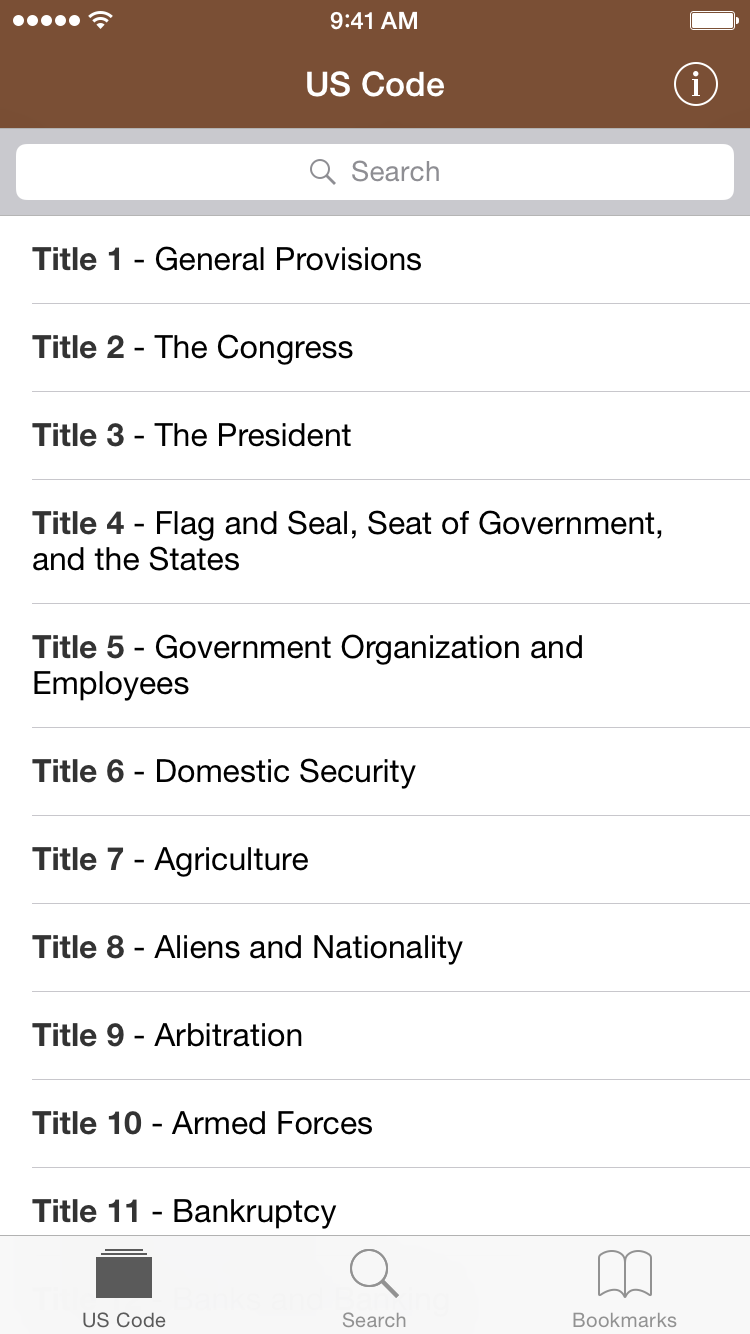
Task: Open Title 9 - Arbitration
Action: [375, 1036]
